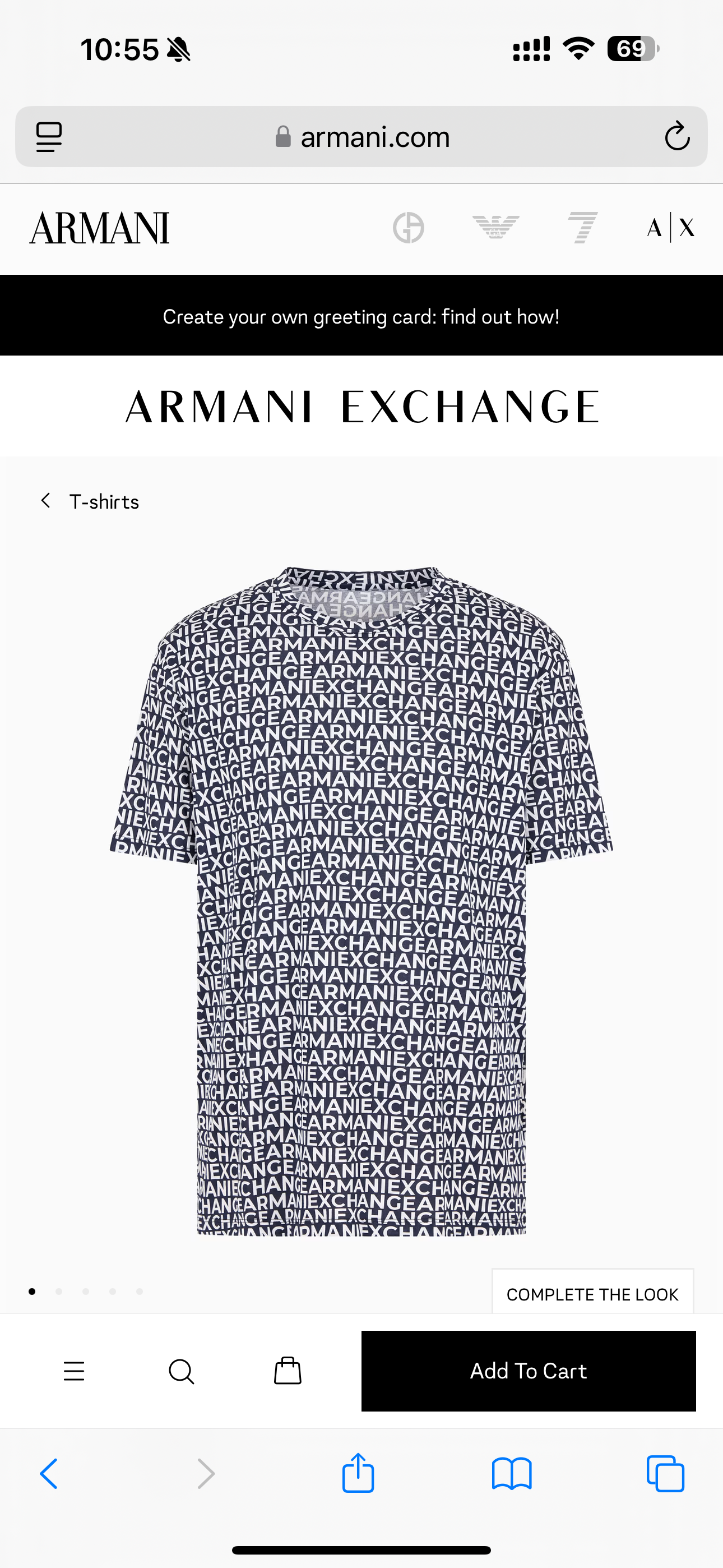View the T-shirt product photo
The height and width of the screenshot is (1568, 723).
click(x=361, y=901)
